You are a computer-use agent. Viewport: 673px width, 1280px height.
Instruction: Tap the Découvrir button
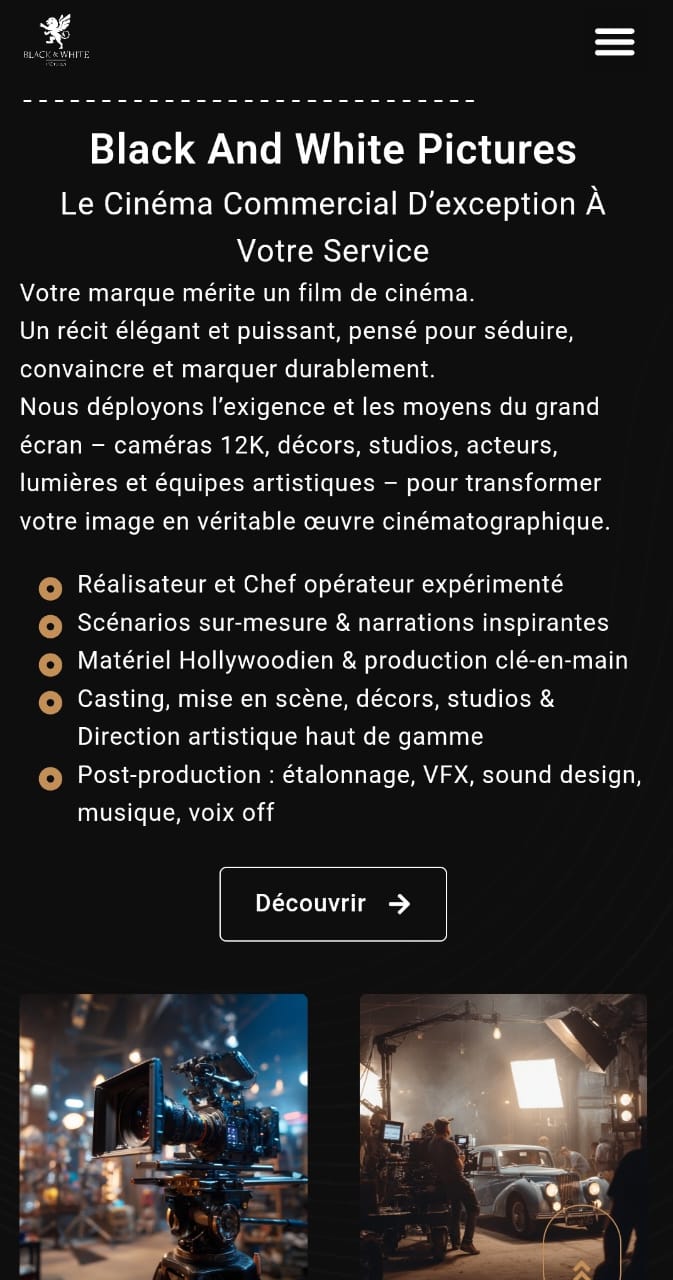333,904
